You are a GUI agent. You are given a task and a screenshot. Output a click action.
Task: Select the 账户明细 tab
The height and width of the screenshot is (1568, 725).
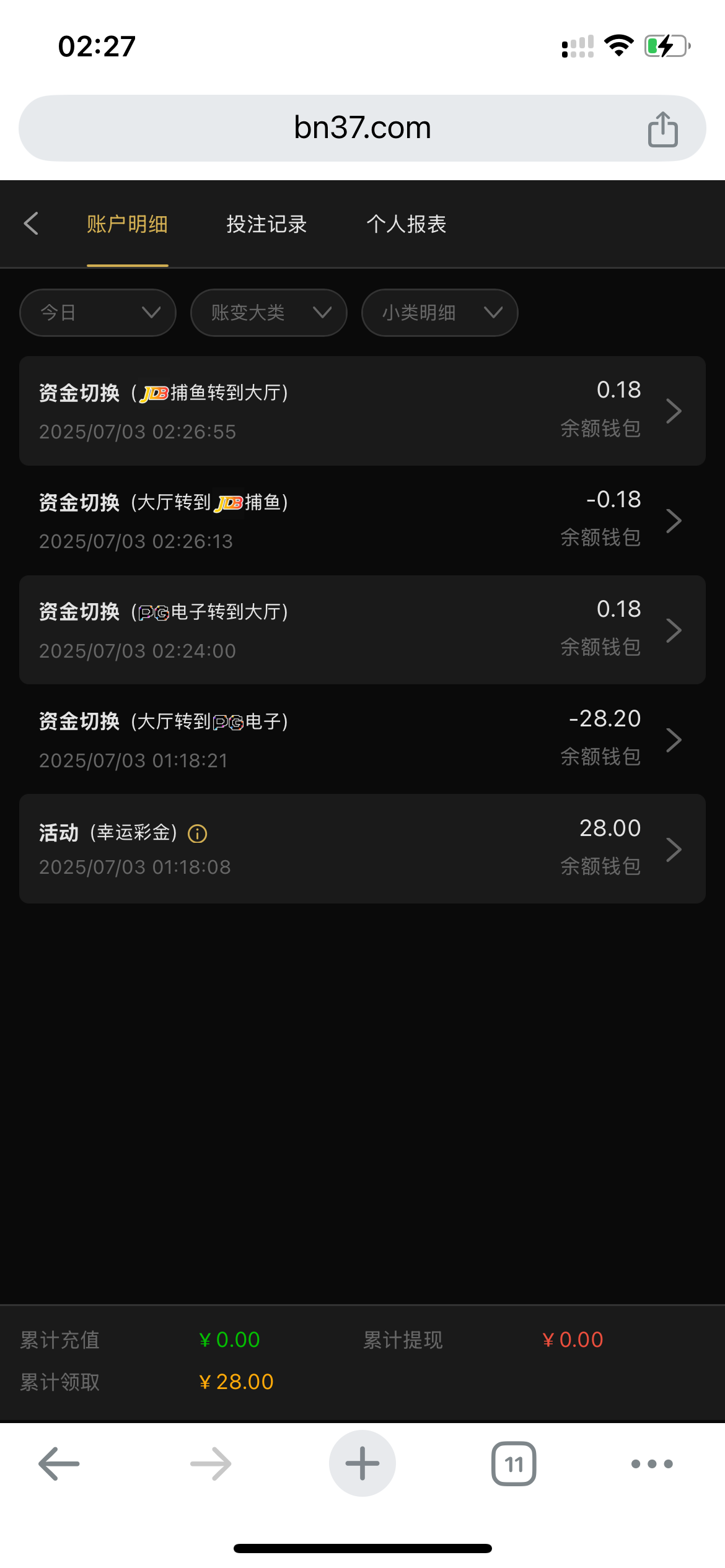[127, 224]
